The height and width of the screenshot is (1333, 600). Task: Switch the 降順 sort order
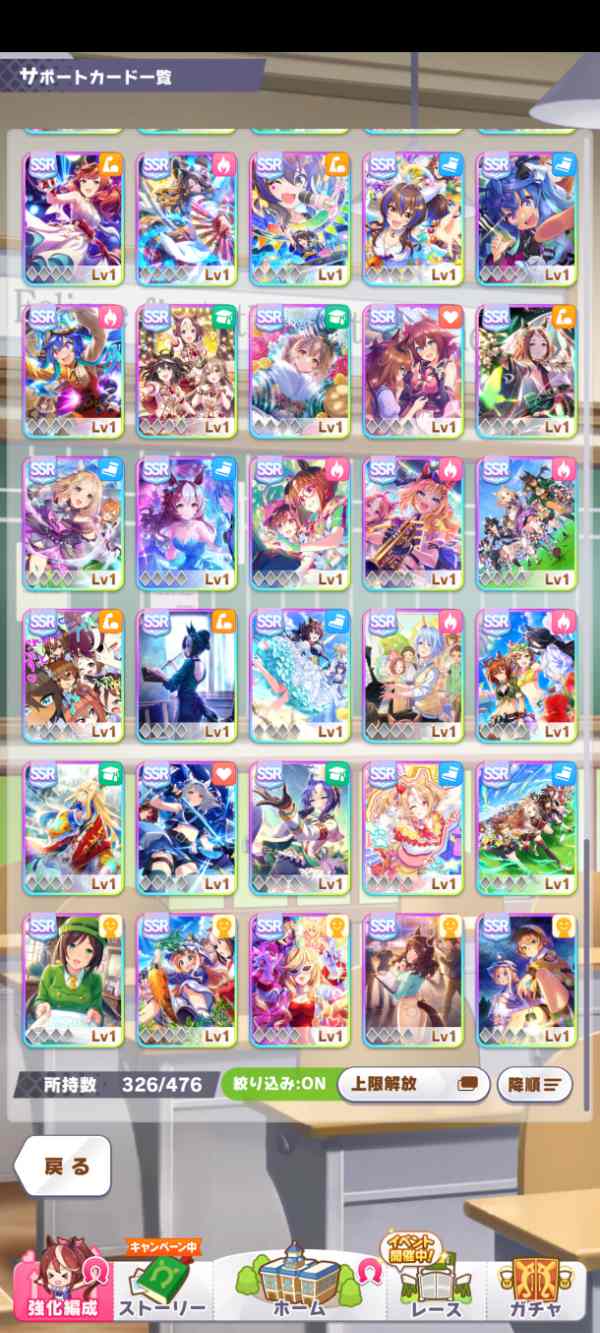pos(534,1083)
